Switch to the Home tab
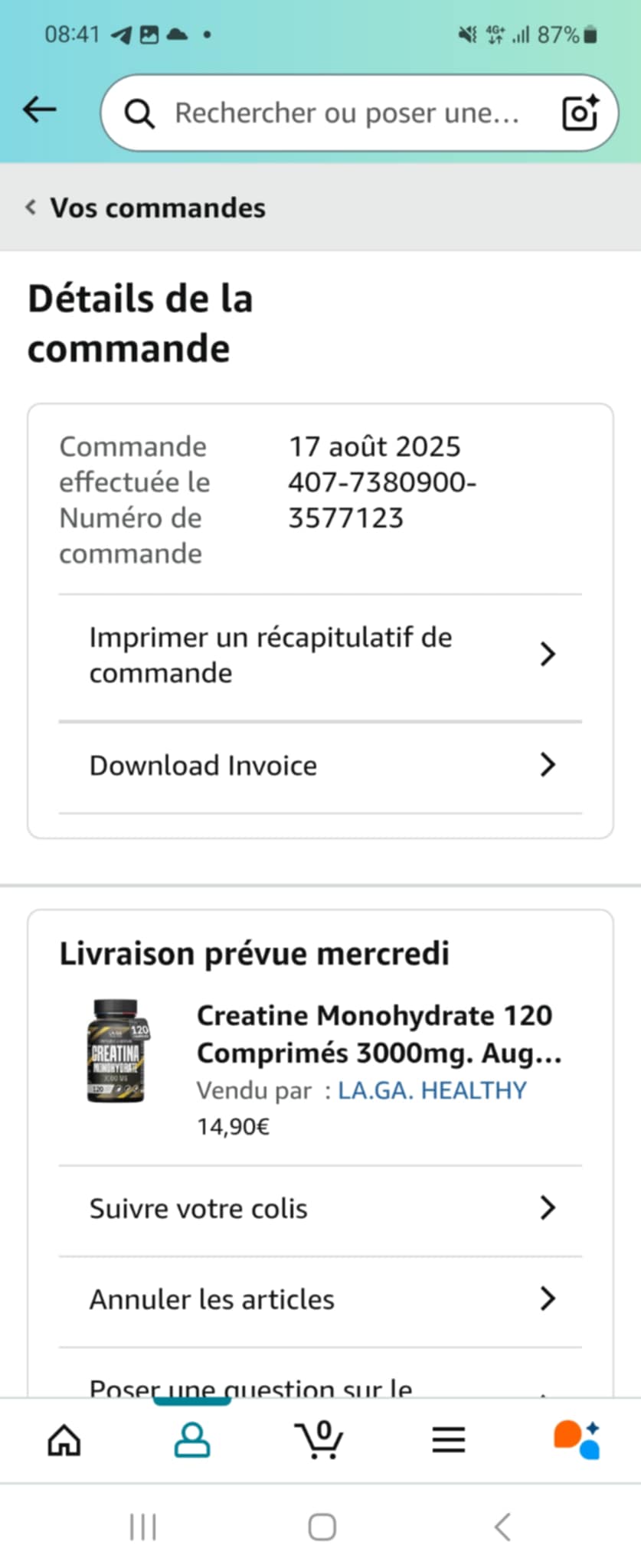The width and height of the screenshot is (641, 1568). 64,1440
